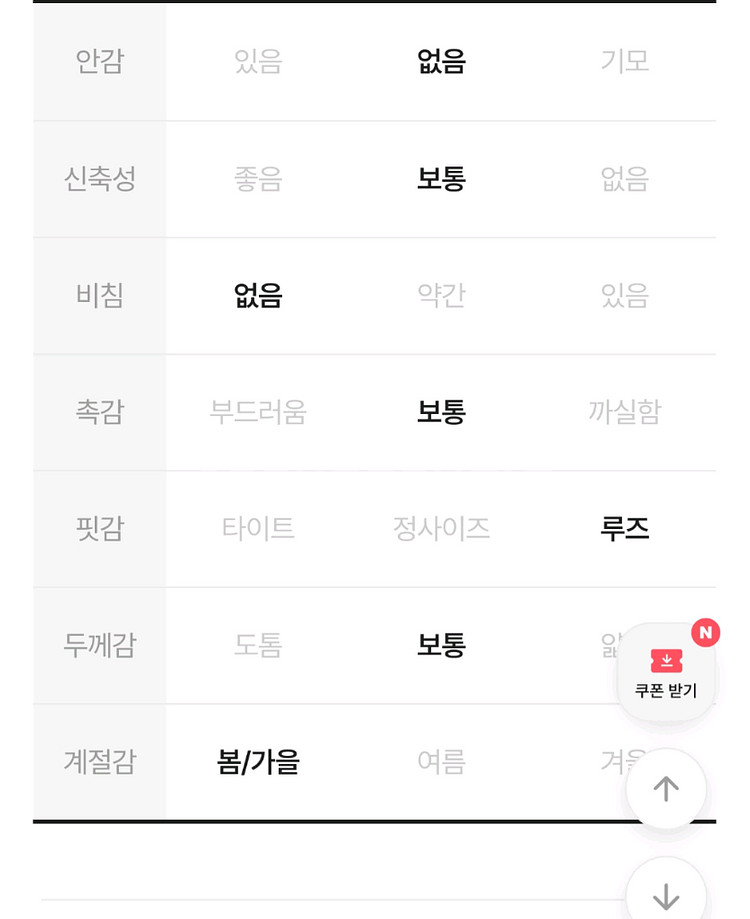
Task: Tap the selected 루즈 fit option
Action: (625, 528)
